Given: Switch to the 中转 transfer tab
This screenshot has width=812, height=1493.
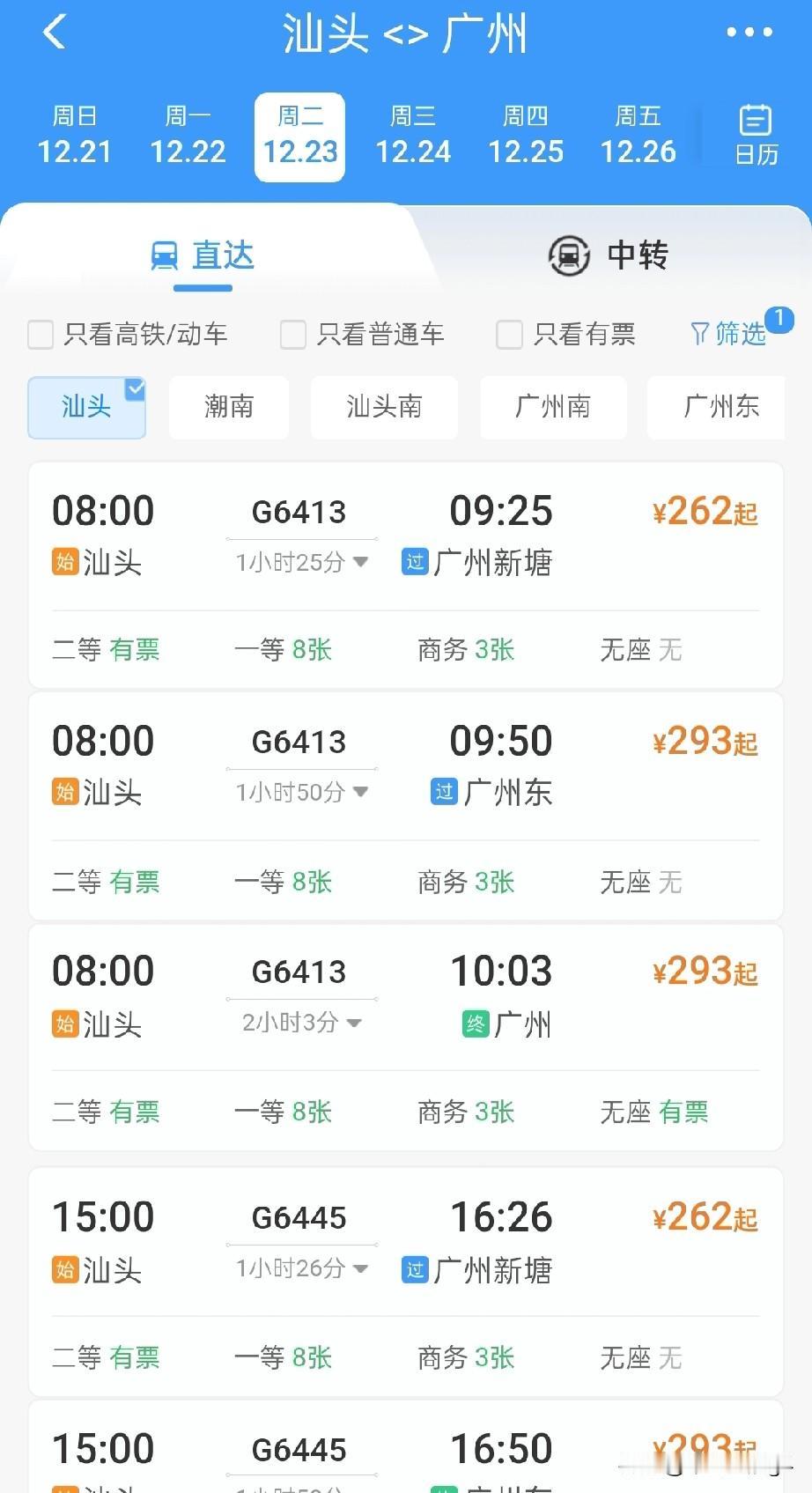Looking at the screenshot, I should click(x=609, y=255).
